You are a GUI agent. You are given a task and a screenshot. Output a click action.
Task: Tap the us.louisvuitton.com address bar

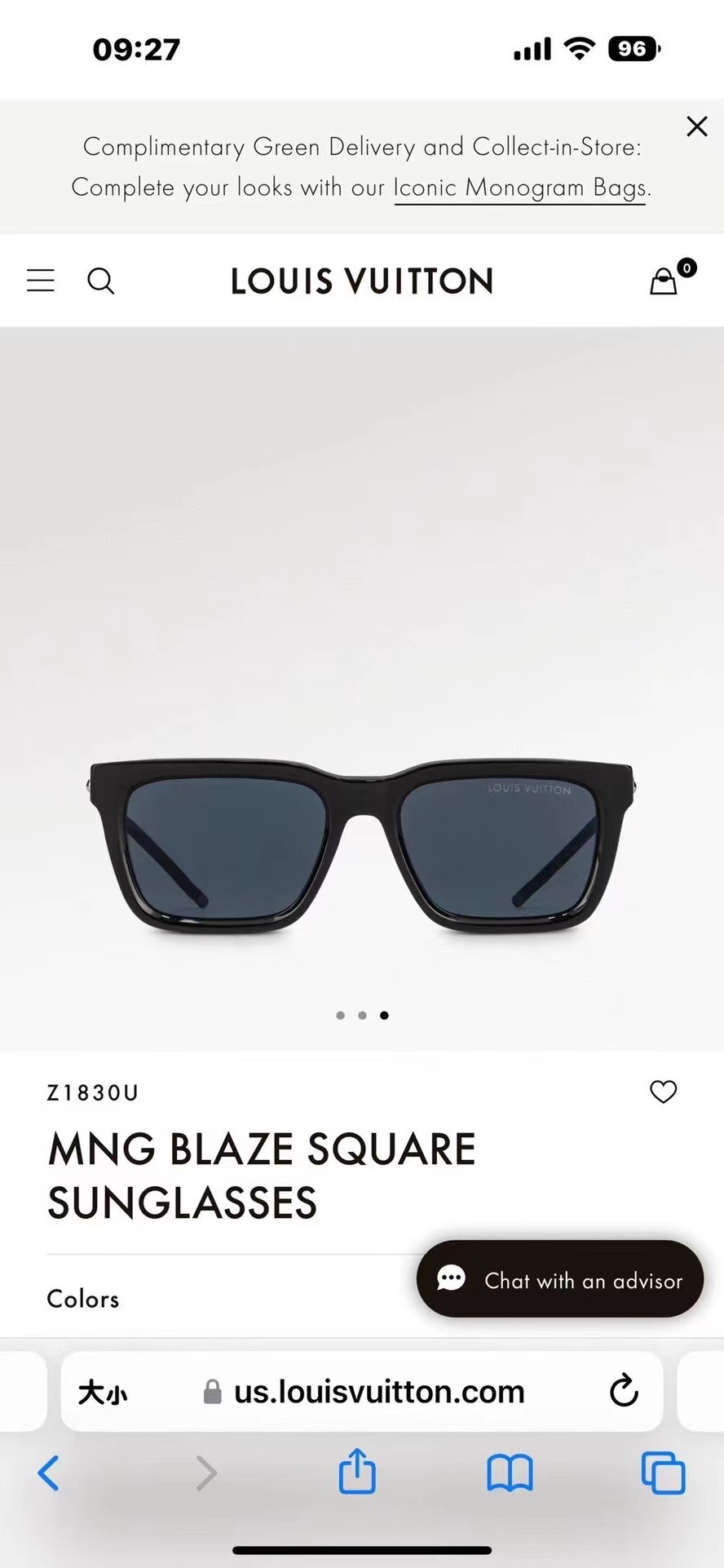click(378, 1392)
